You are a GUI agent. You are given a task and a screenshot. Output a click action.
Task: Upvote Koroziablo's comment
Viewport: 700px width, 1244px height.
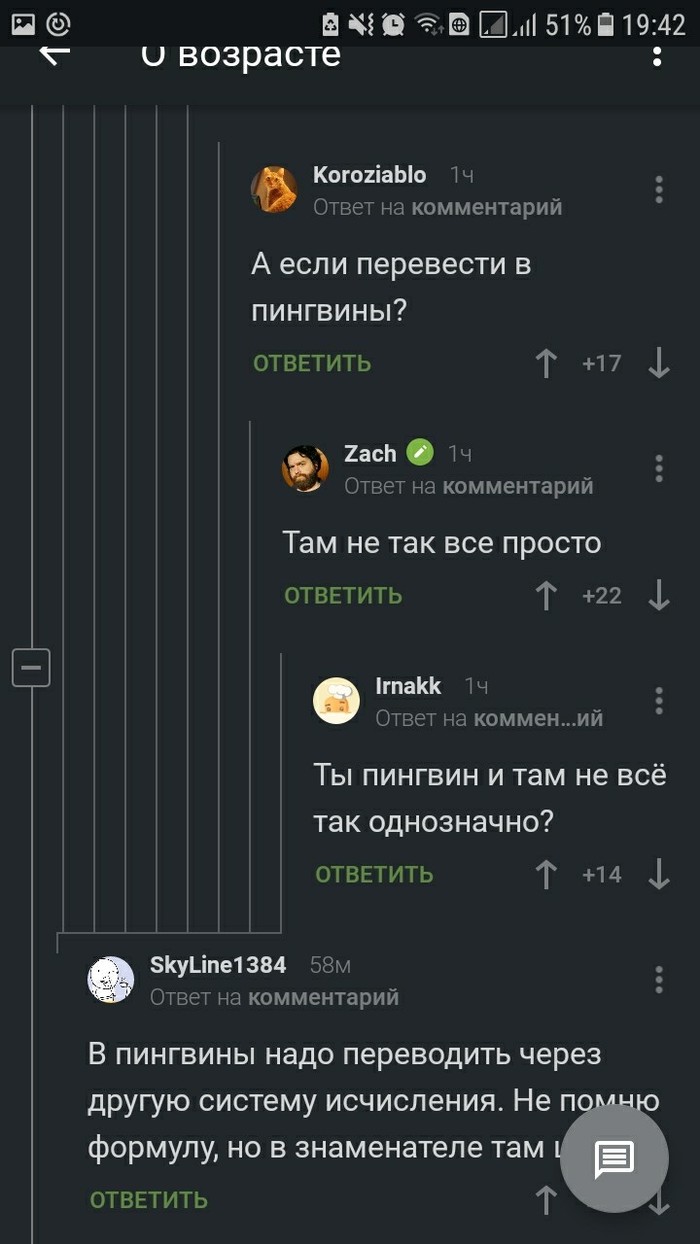pos(546,363)
